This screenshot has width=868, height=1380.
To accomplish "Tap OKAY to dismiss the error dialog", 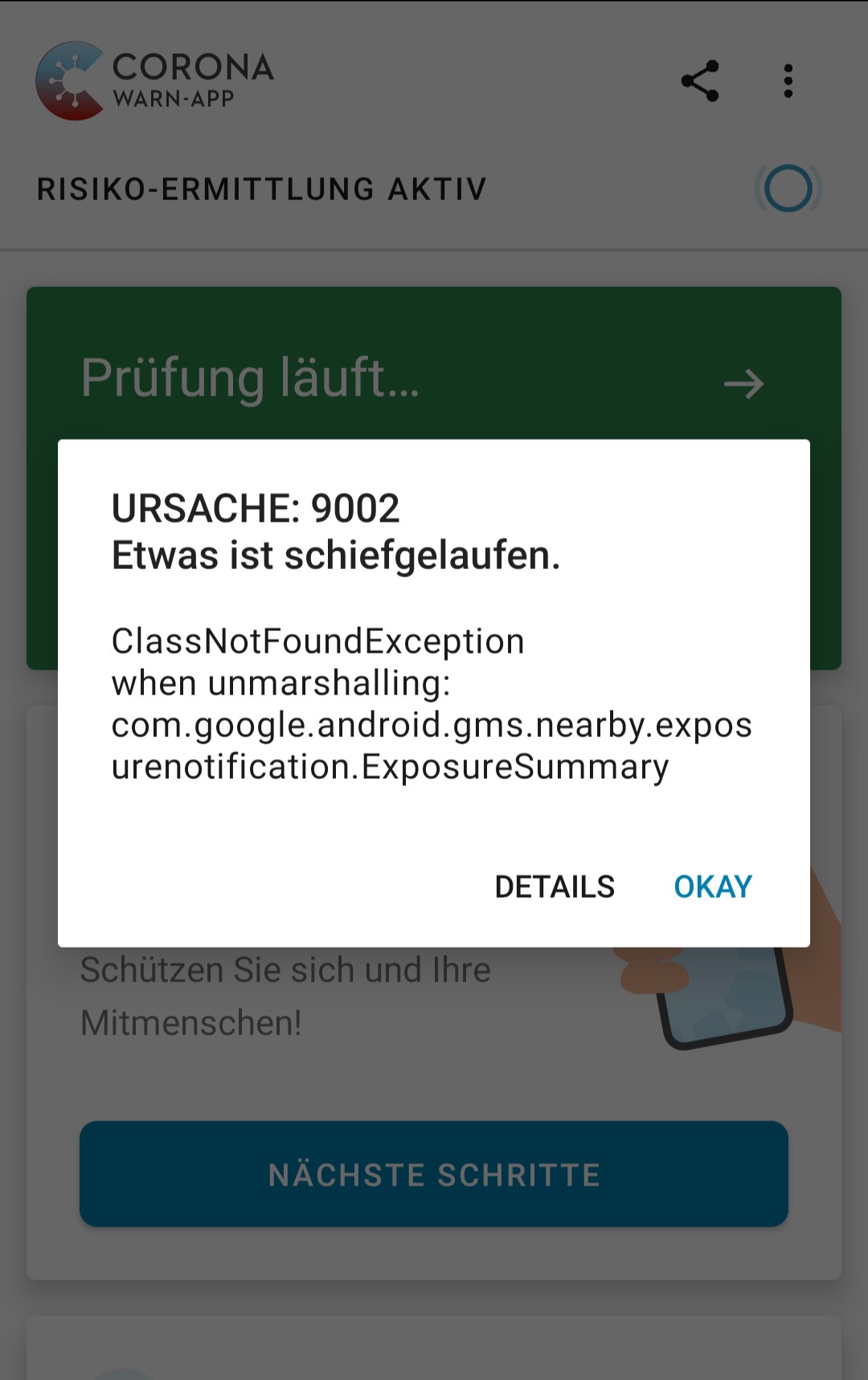I will (x=712, y=887).
